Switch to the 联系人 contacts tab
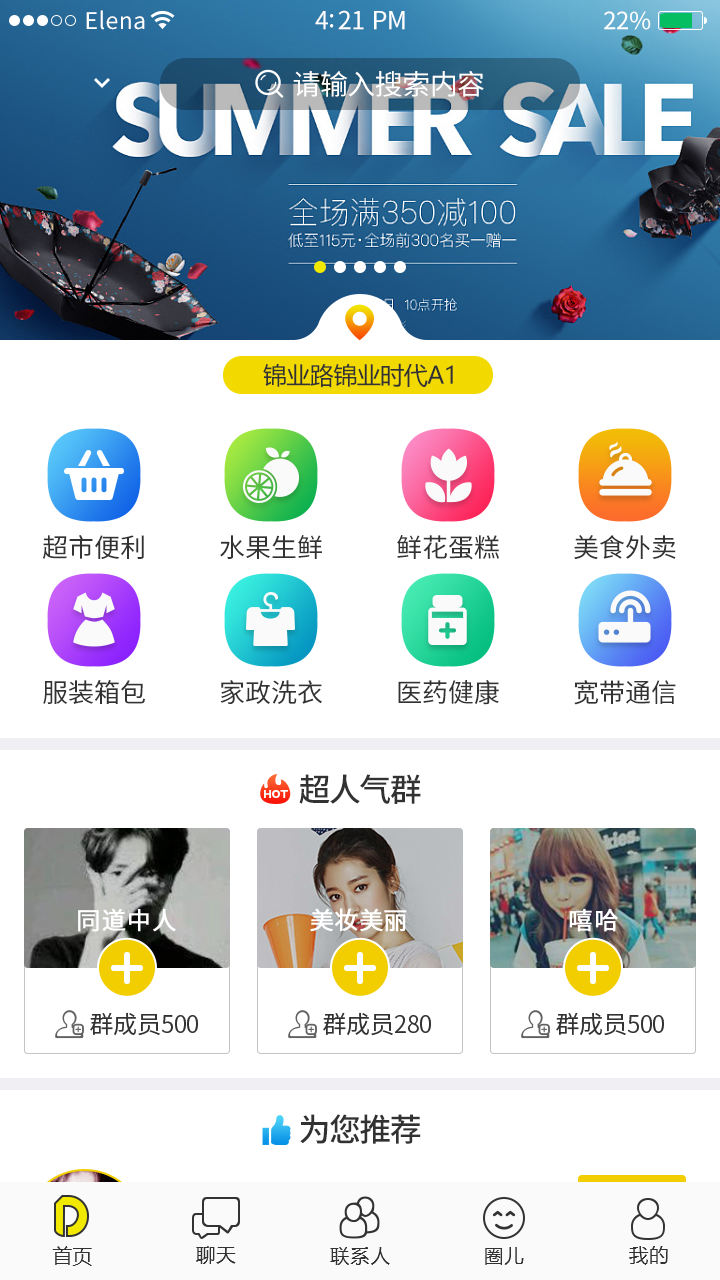Screen dimensions: 720x1280 pos(360,1230)
